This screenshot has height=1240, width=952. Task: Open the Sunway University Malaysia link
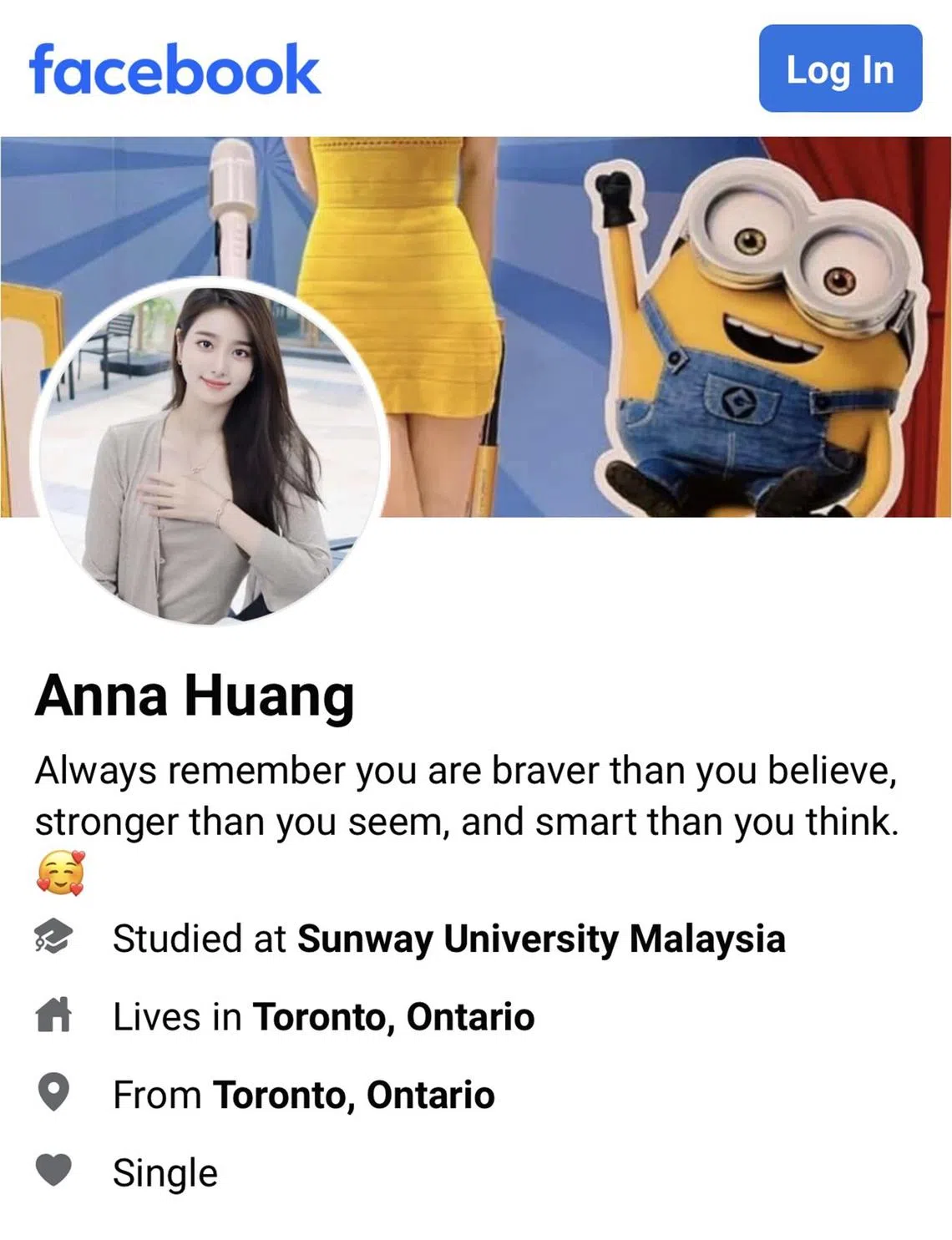click(541, 939)
